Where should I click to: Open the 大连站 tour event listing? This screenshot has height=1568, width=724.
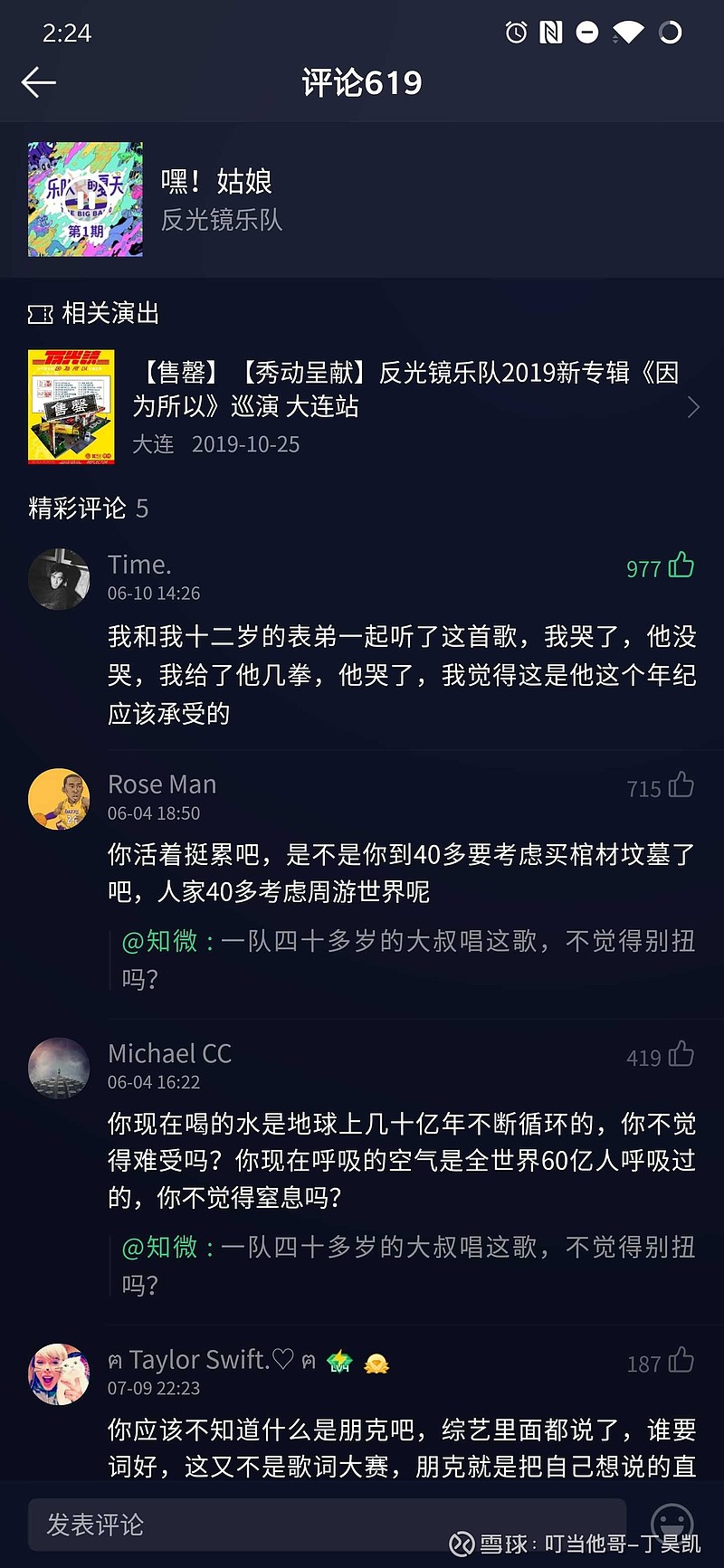362,407
